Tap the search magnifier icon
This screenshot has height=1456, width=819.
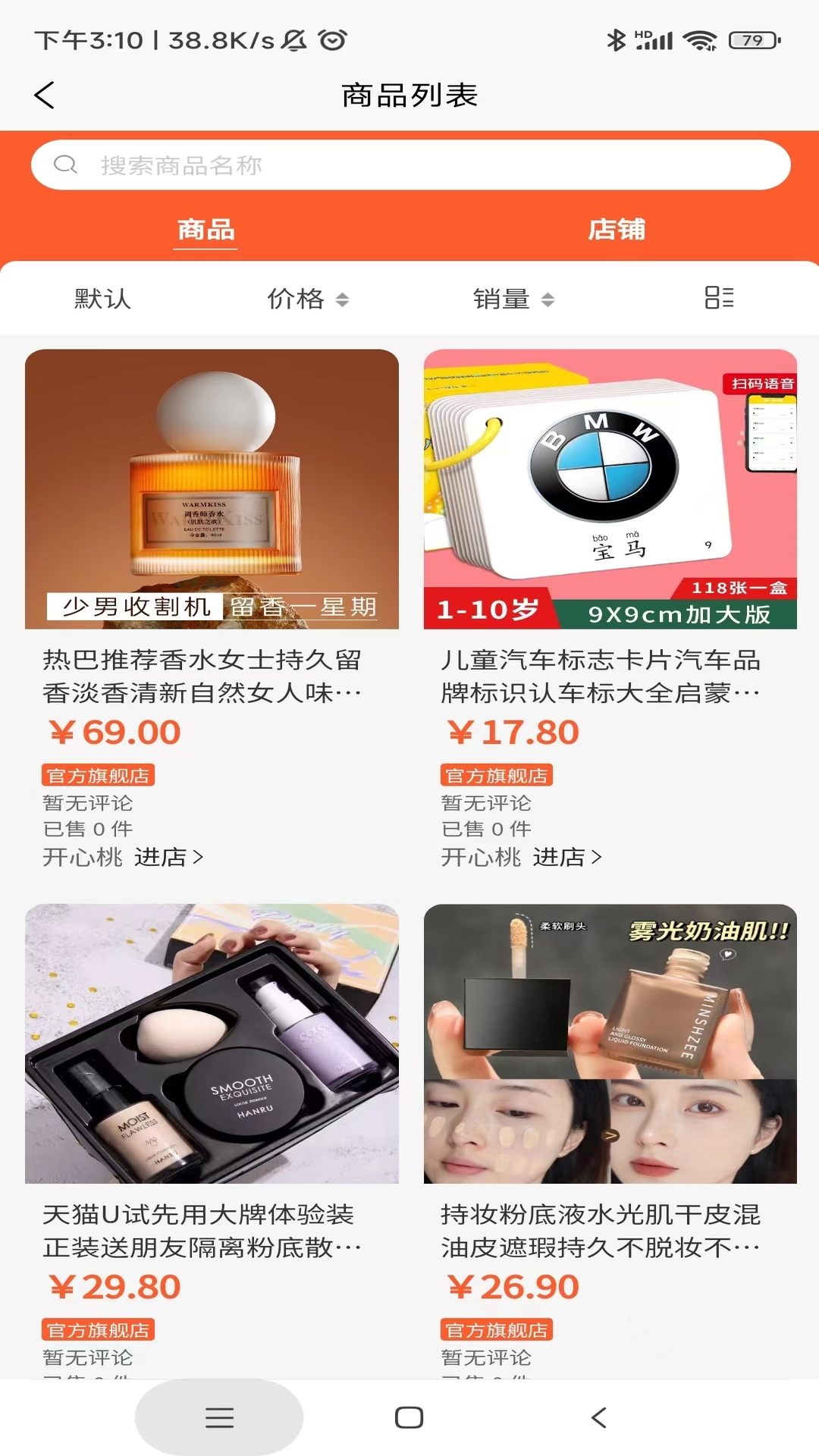67,164
